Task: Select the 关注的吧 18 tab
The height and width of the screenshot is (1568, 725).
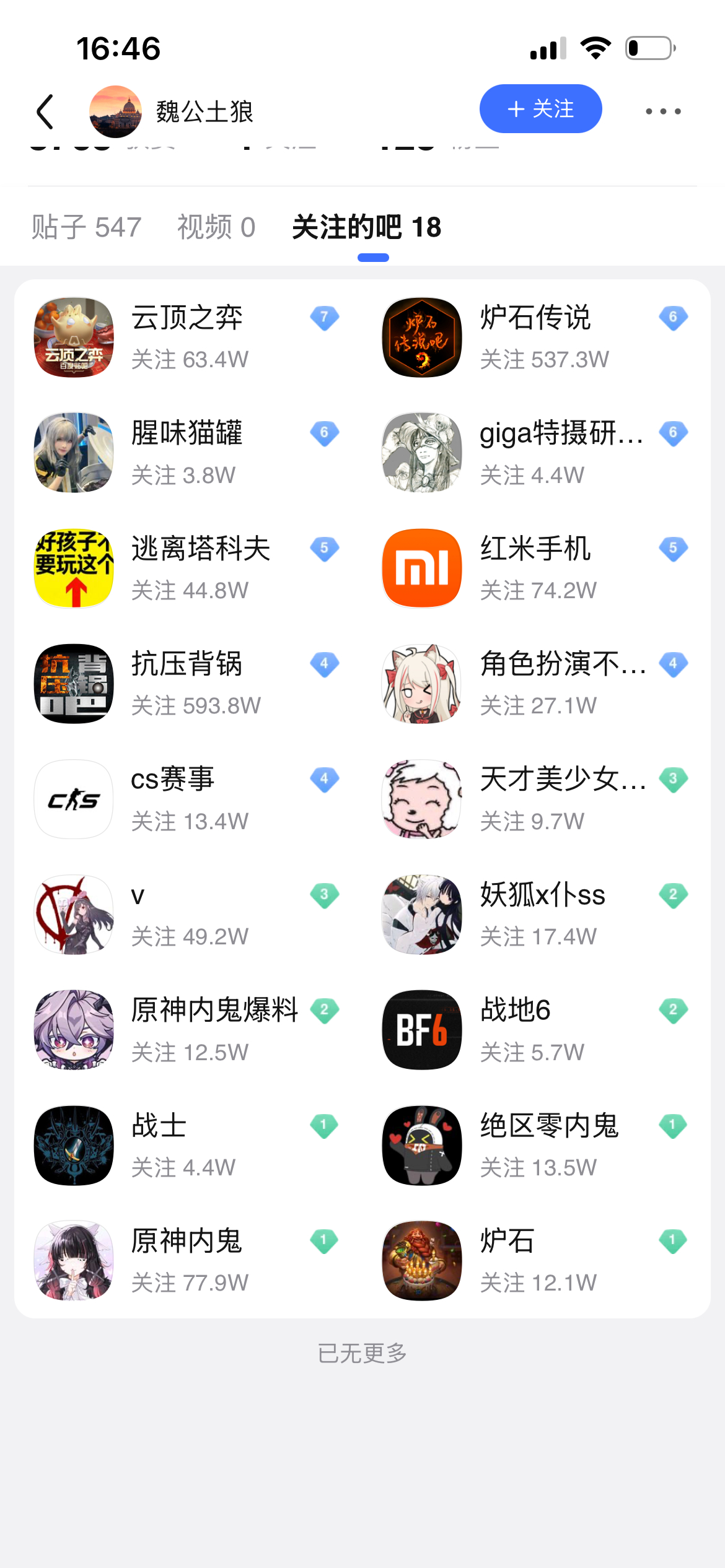Action: [x=366, y=227]
